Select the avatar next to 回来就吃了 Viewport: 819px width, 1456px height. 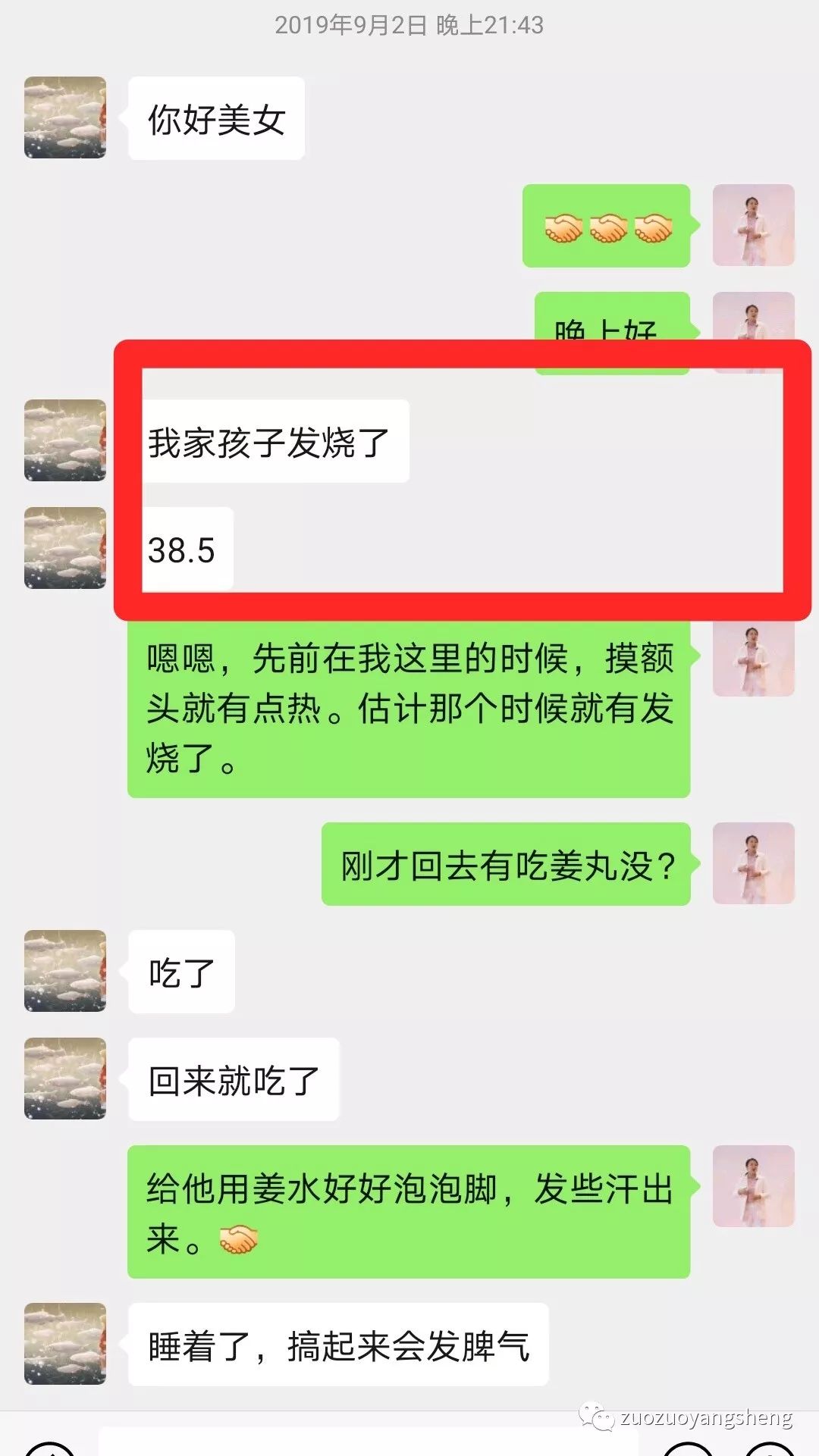[x=64, y=1081]
